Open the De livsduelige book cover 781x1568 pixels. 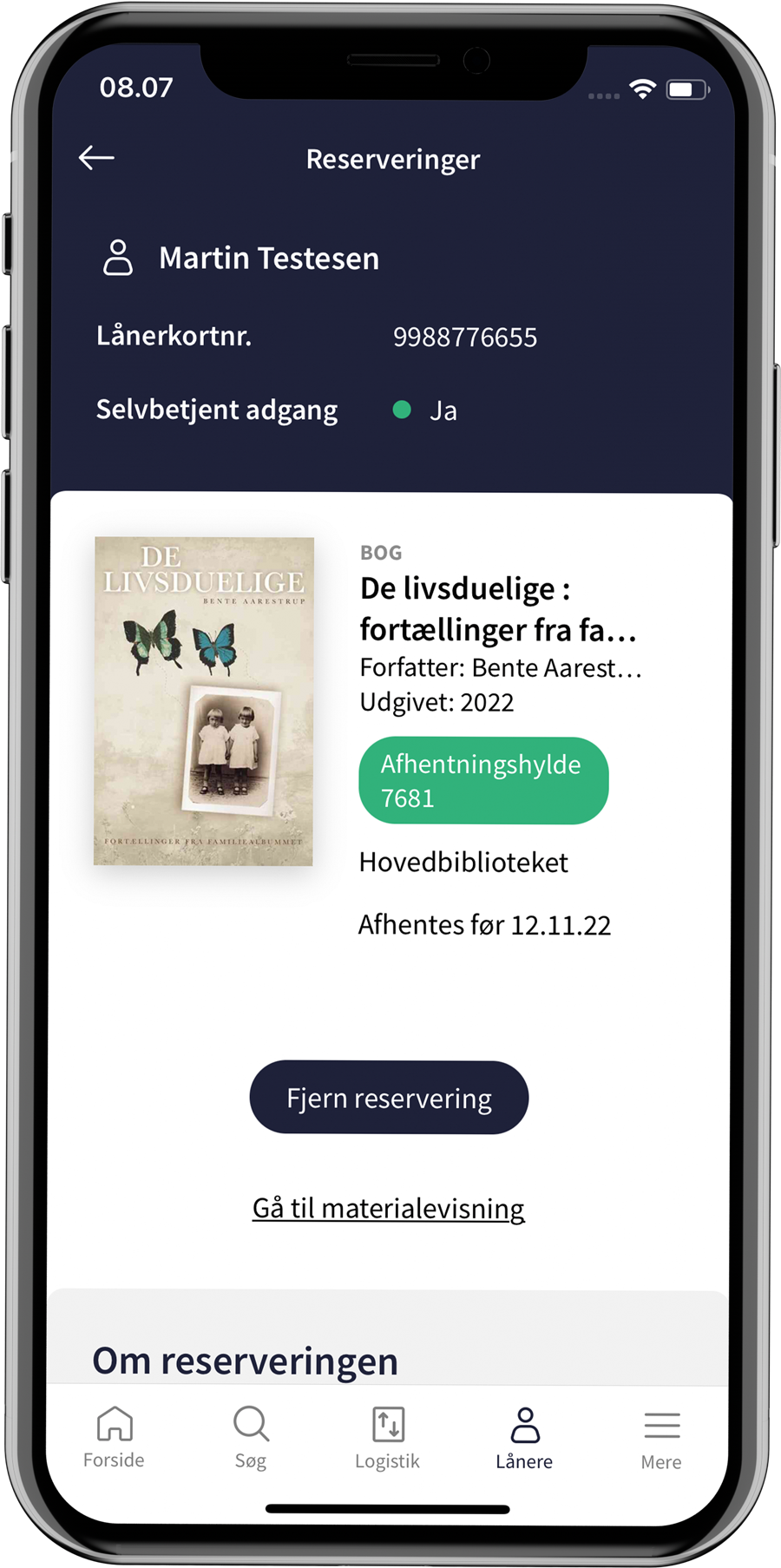point(204,701)
